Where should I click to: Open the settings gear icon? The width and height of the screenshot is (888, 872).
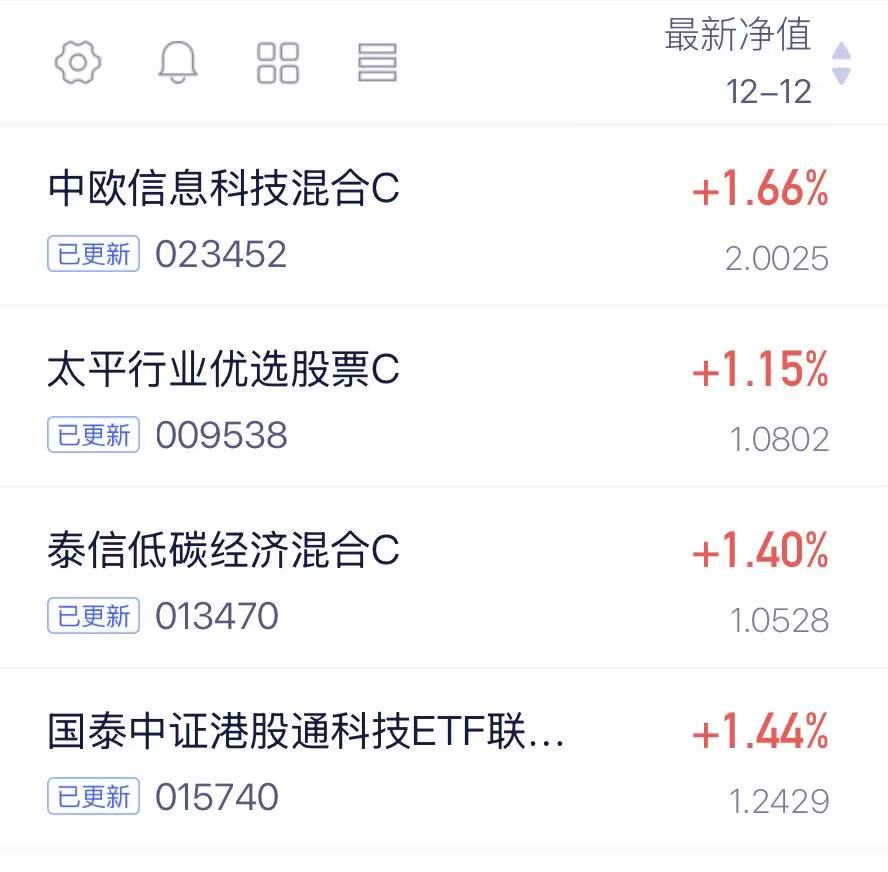(x=78, y=62)
